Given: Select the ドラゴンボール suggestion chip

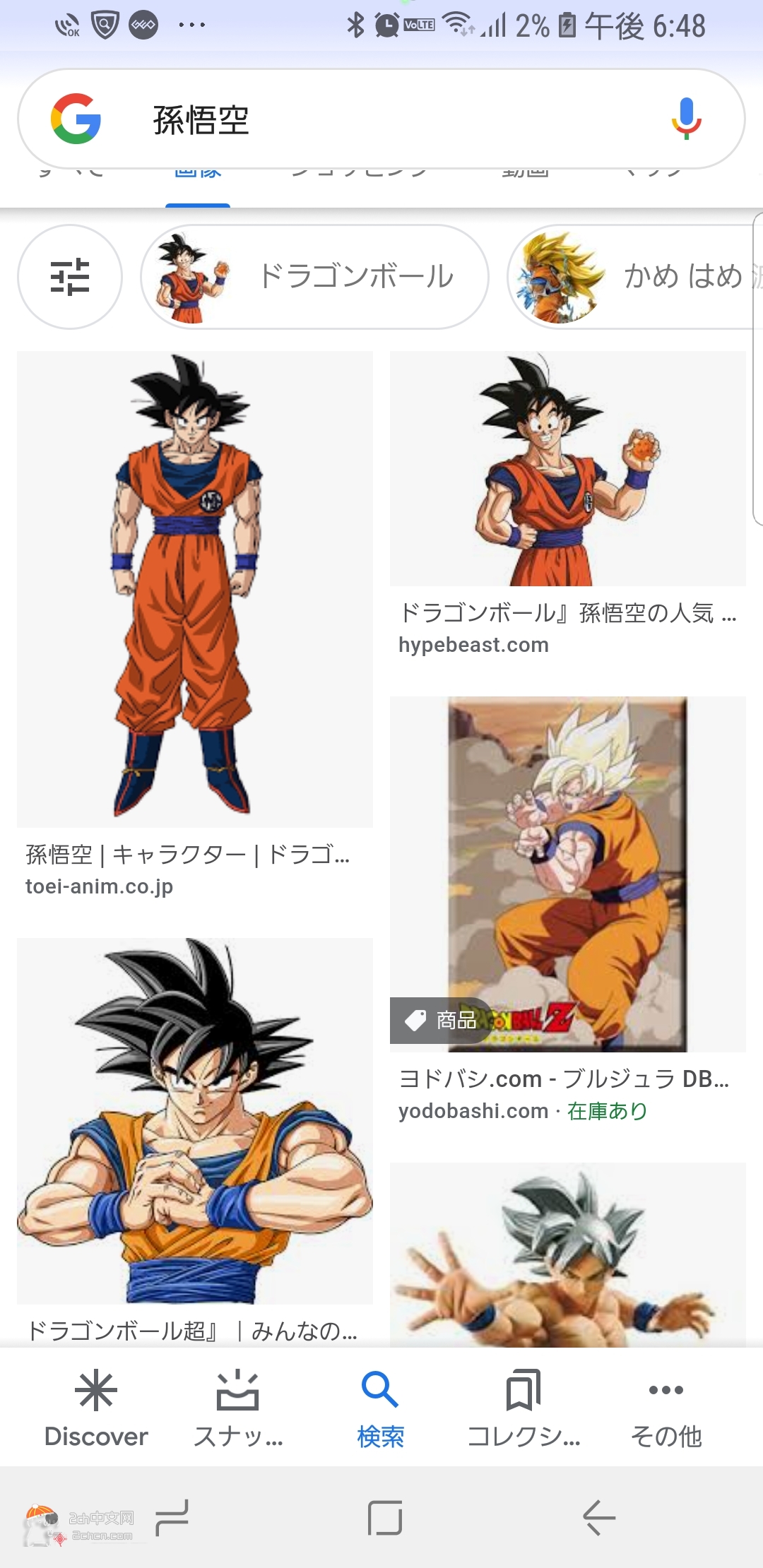Looking at the screenshot, I should (x=314, y=277).
